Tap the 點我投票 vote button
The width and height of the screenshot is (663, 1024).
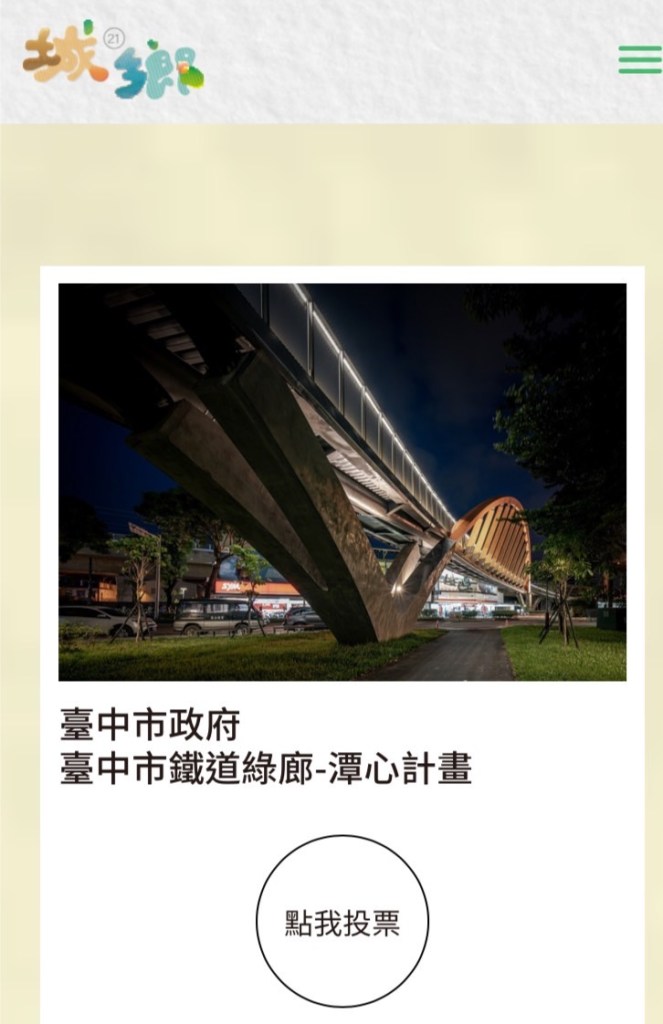click(x=342, y=922)
